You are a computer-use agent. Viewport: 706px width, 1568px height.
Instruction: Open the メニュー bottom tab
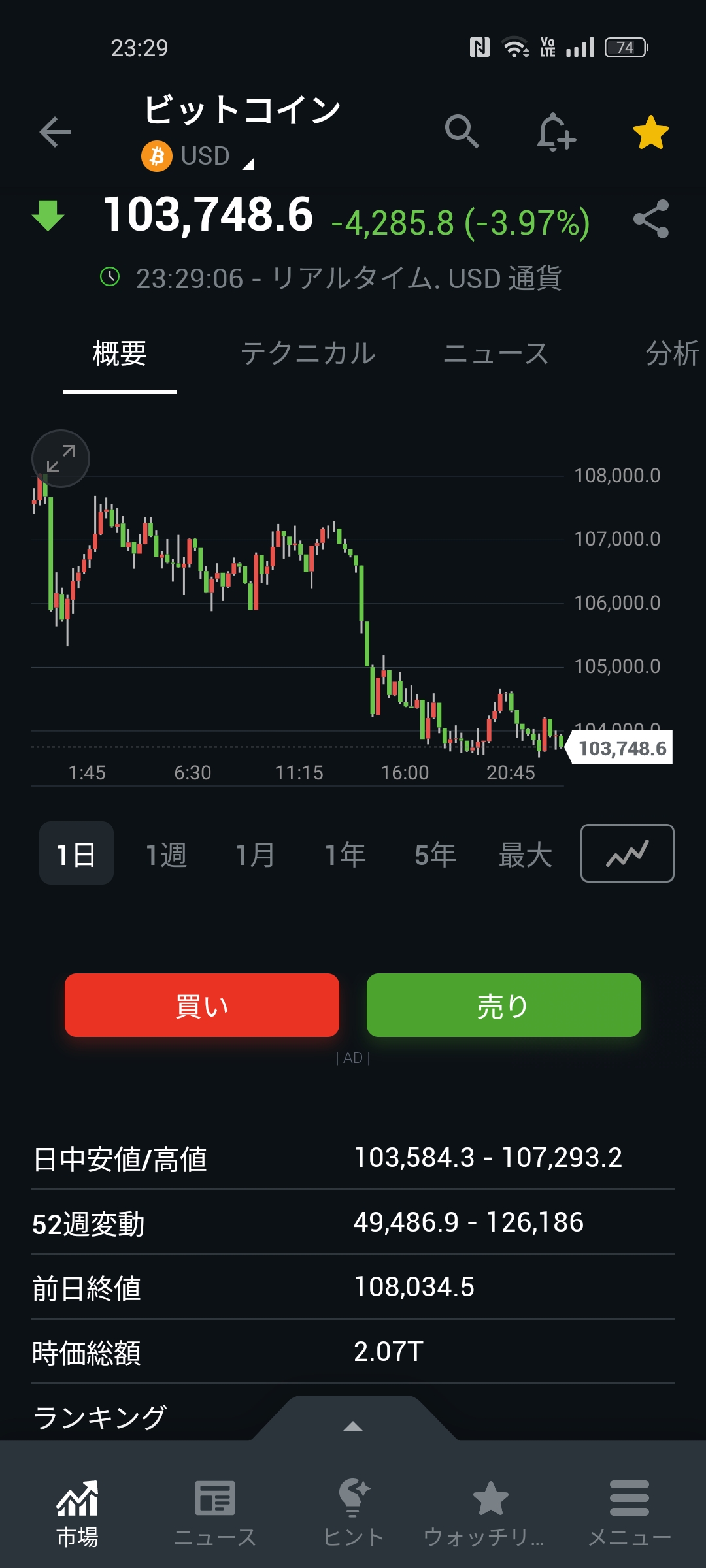(630, 1513)
